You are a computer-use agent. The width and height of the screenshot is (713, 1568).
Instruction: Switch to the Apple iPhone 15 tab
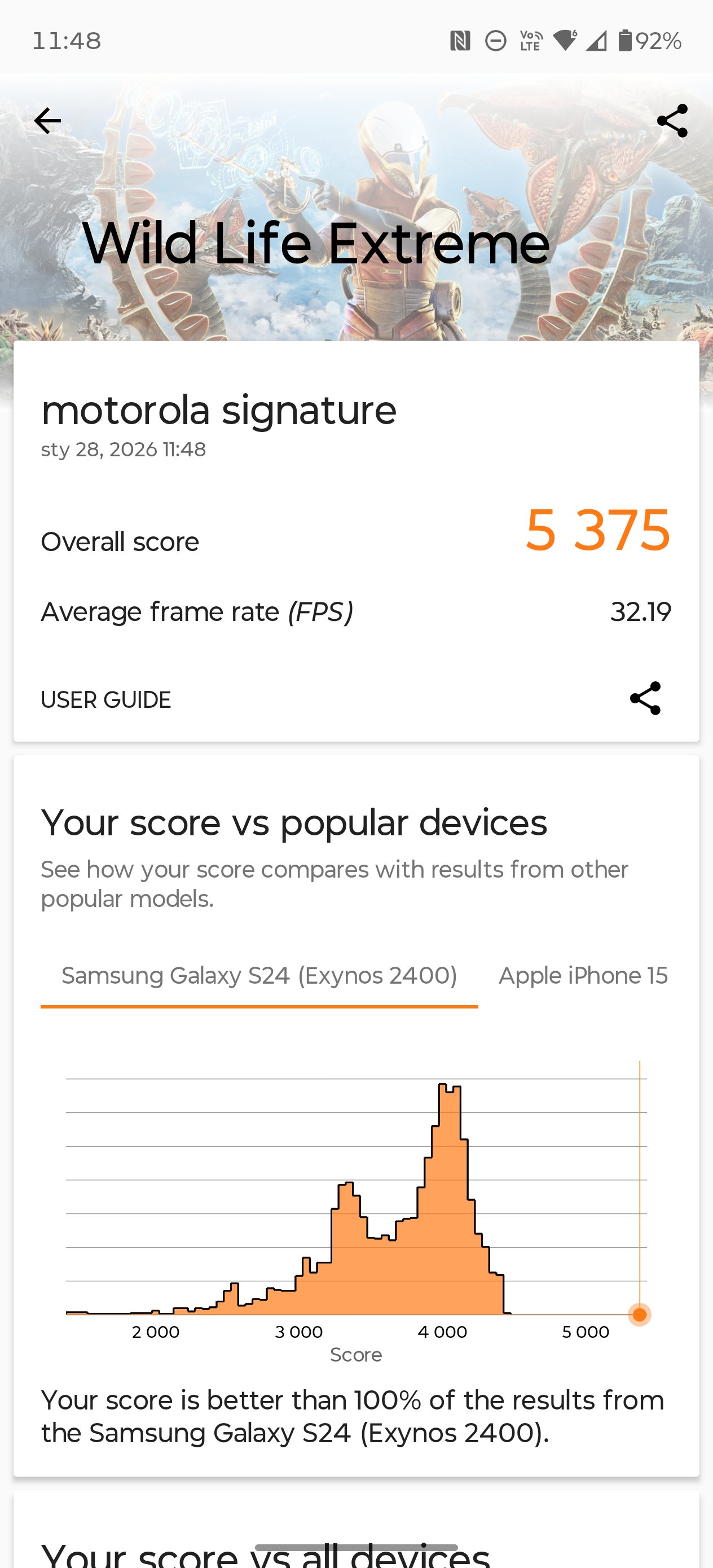click(x=583, y=976)
